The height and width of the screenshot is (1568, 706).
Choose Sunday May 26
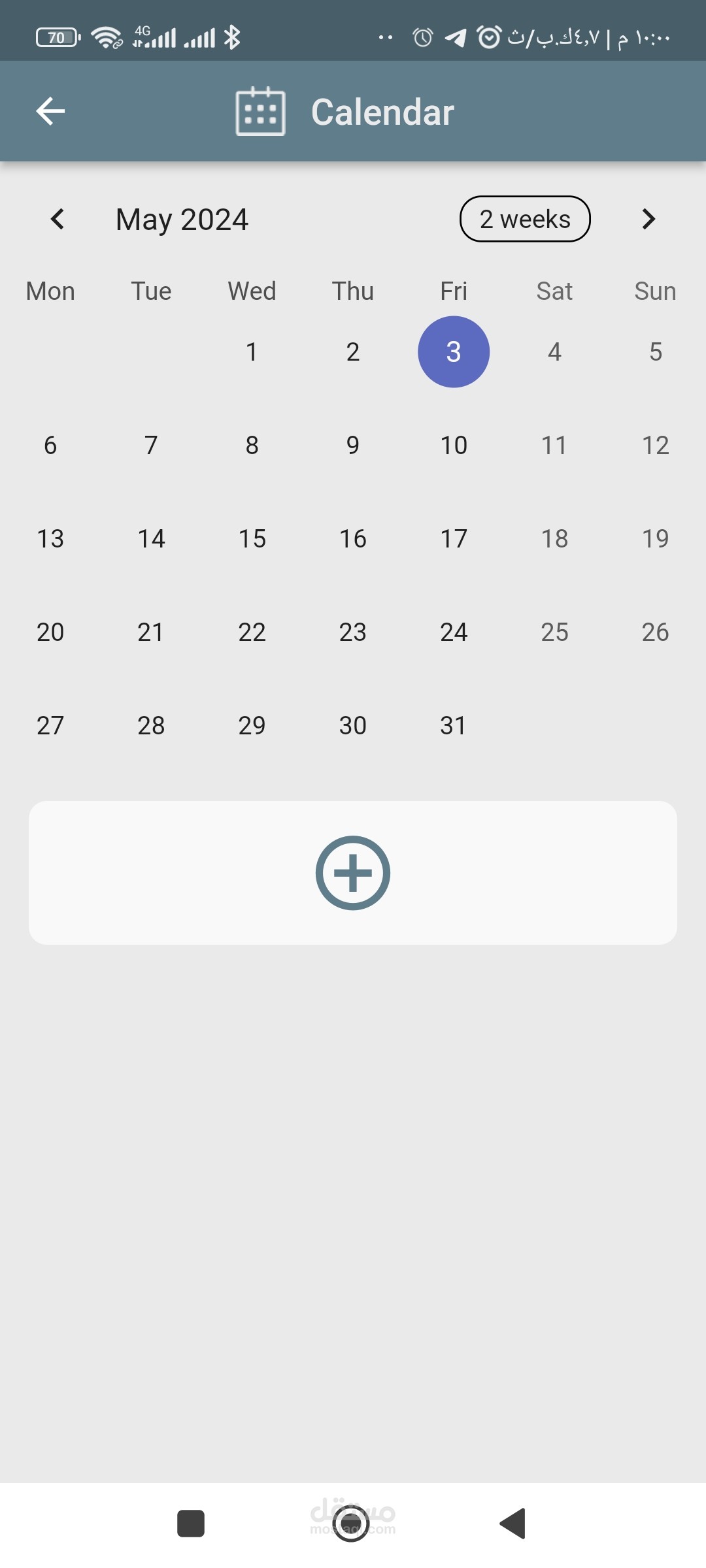tap(655, 632)
